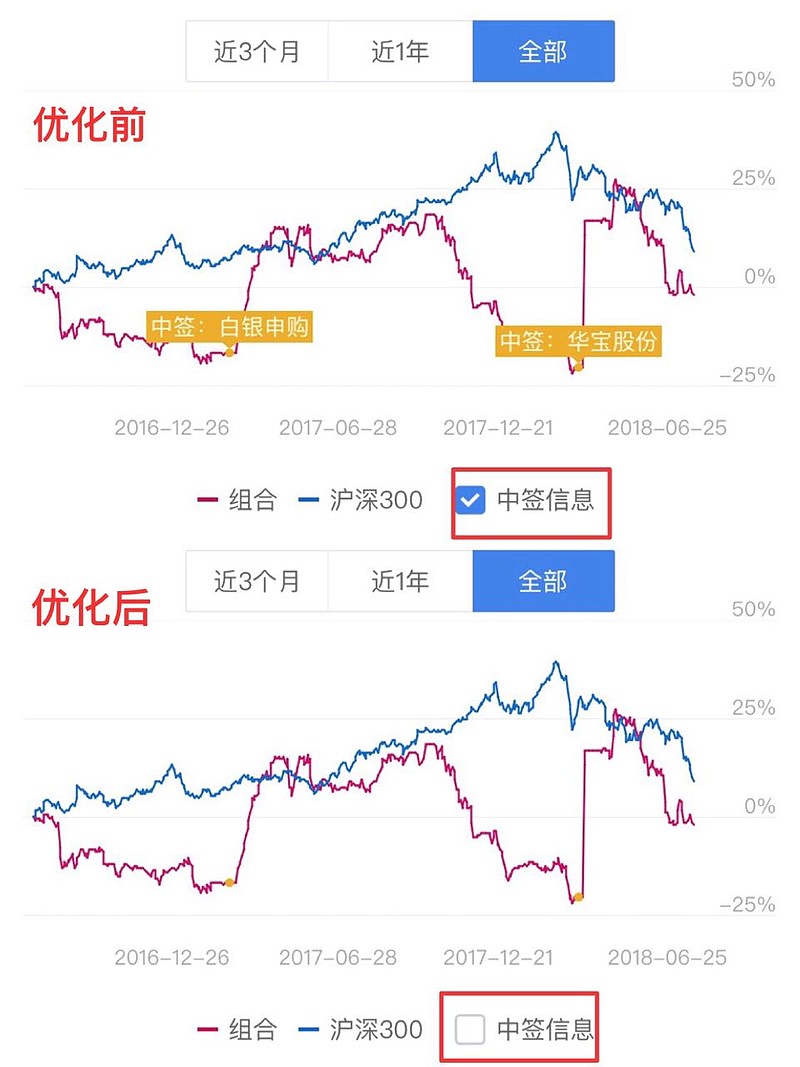Click the 中签：华宝股份 label tag
800x1067 pixels.
(579, 342)
